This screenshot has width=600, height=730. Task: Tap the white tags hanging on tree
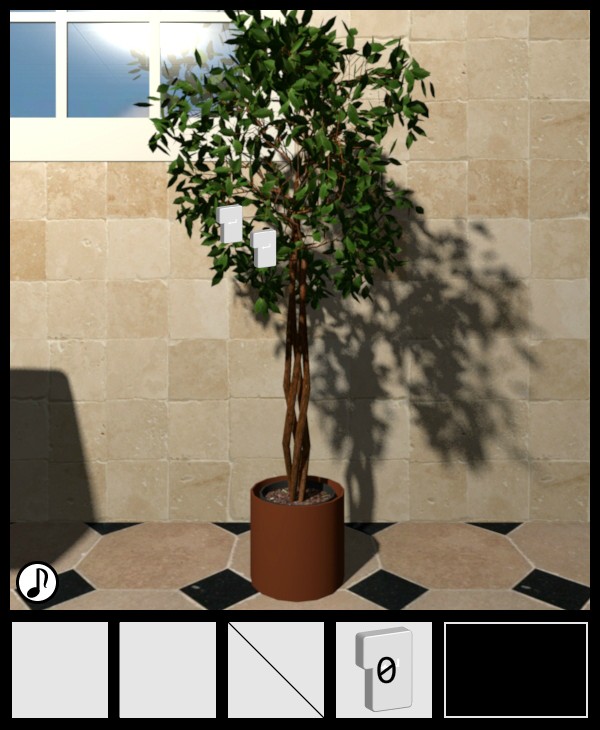[248, 236]
